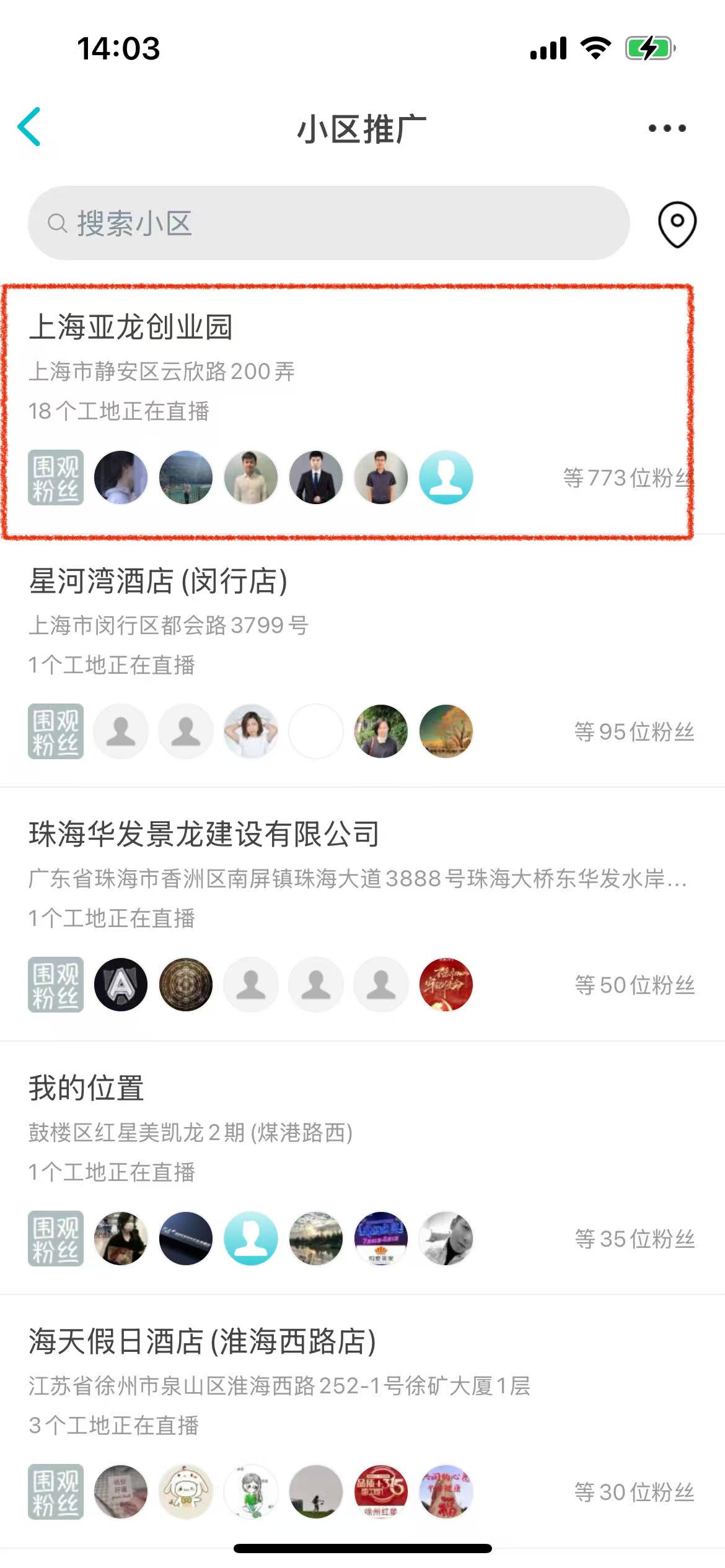This screenshot has width=725, height=1568.
Task: Go back using the back arrow
Action: tap(30, 127)
